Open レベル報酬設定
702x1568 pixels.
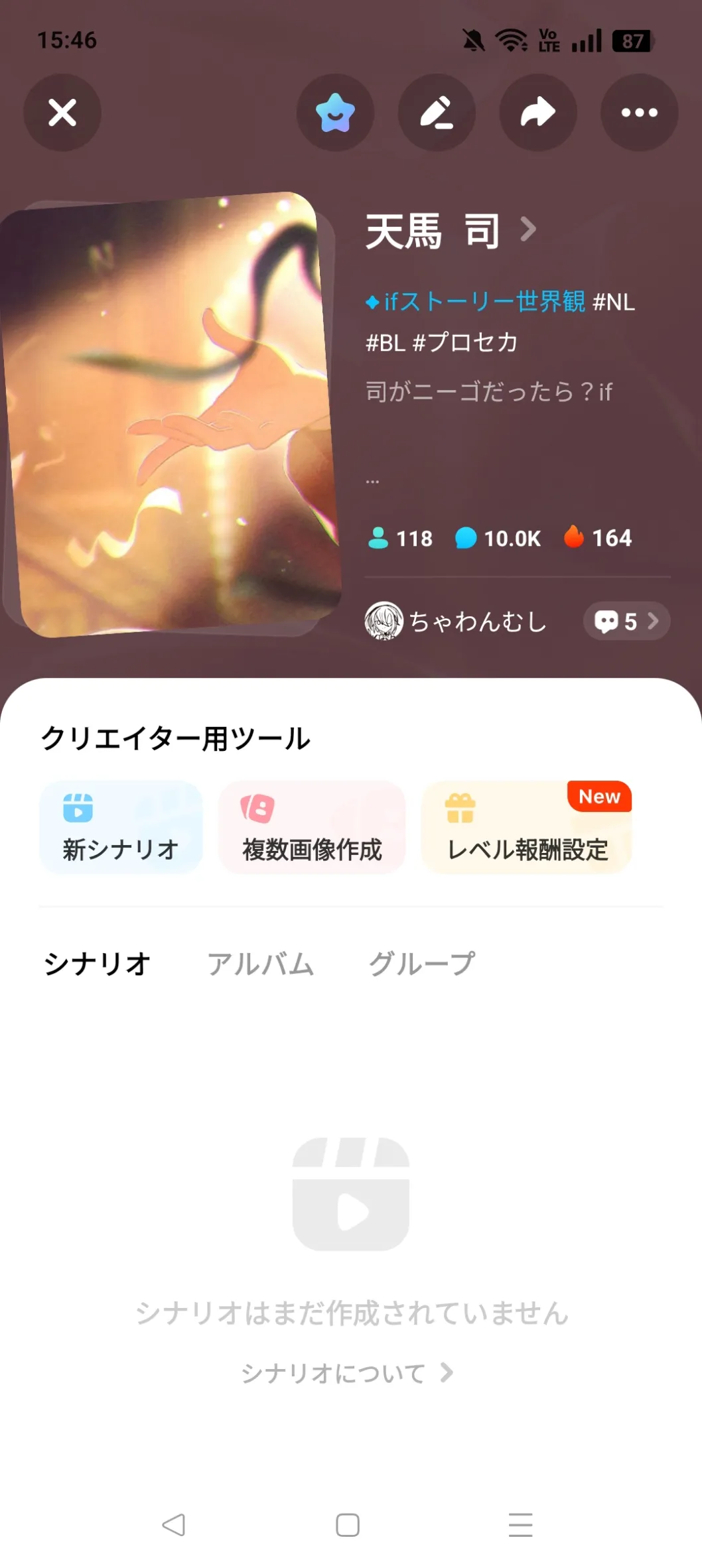pyautogui.click(x=527, y=826)
